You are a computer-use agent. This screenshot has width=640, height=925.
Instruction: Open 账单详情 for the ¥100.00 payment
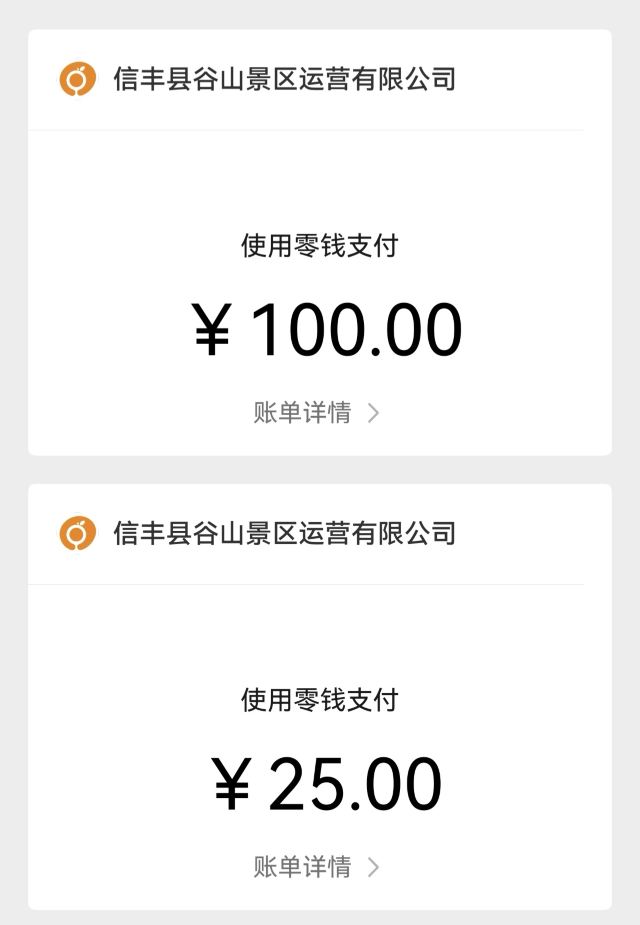click(x=315, y=413)
